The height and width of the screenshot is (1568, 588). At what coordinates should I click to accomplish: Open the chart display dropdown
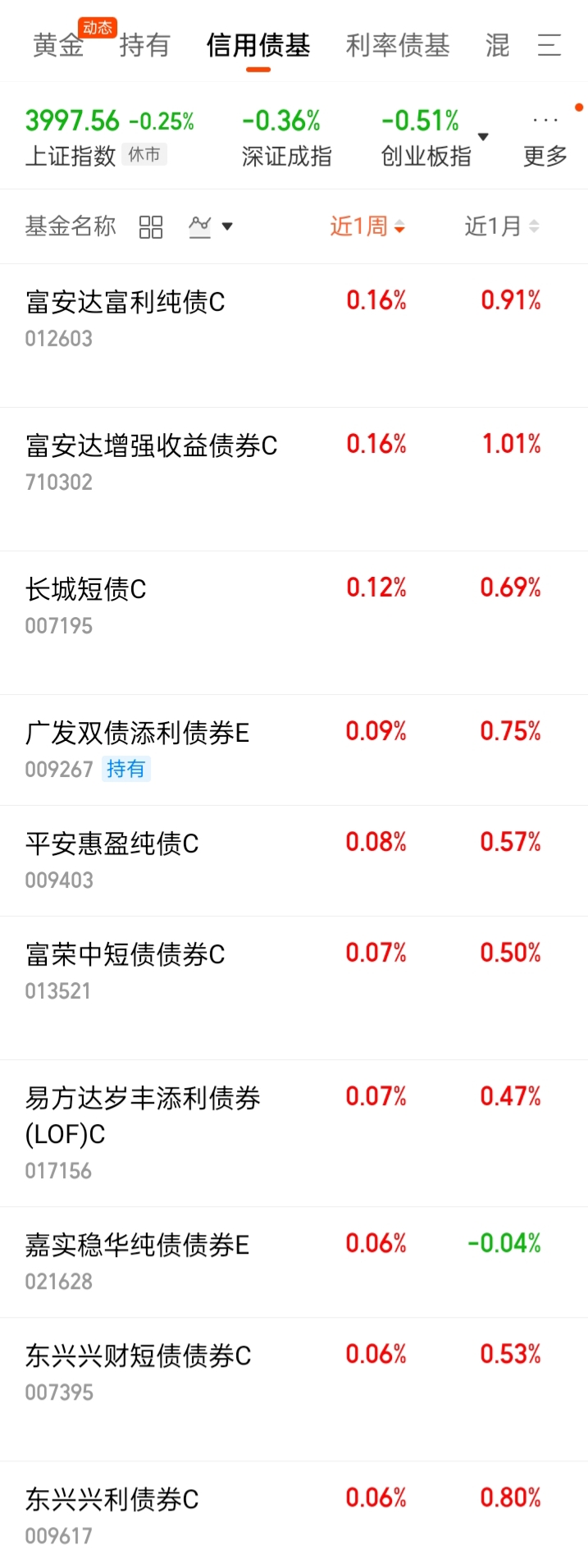[211, 226]
